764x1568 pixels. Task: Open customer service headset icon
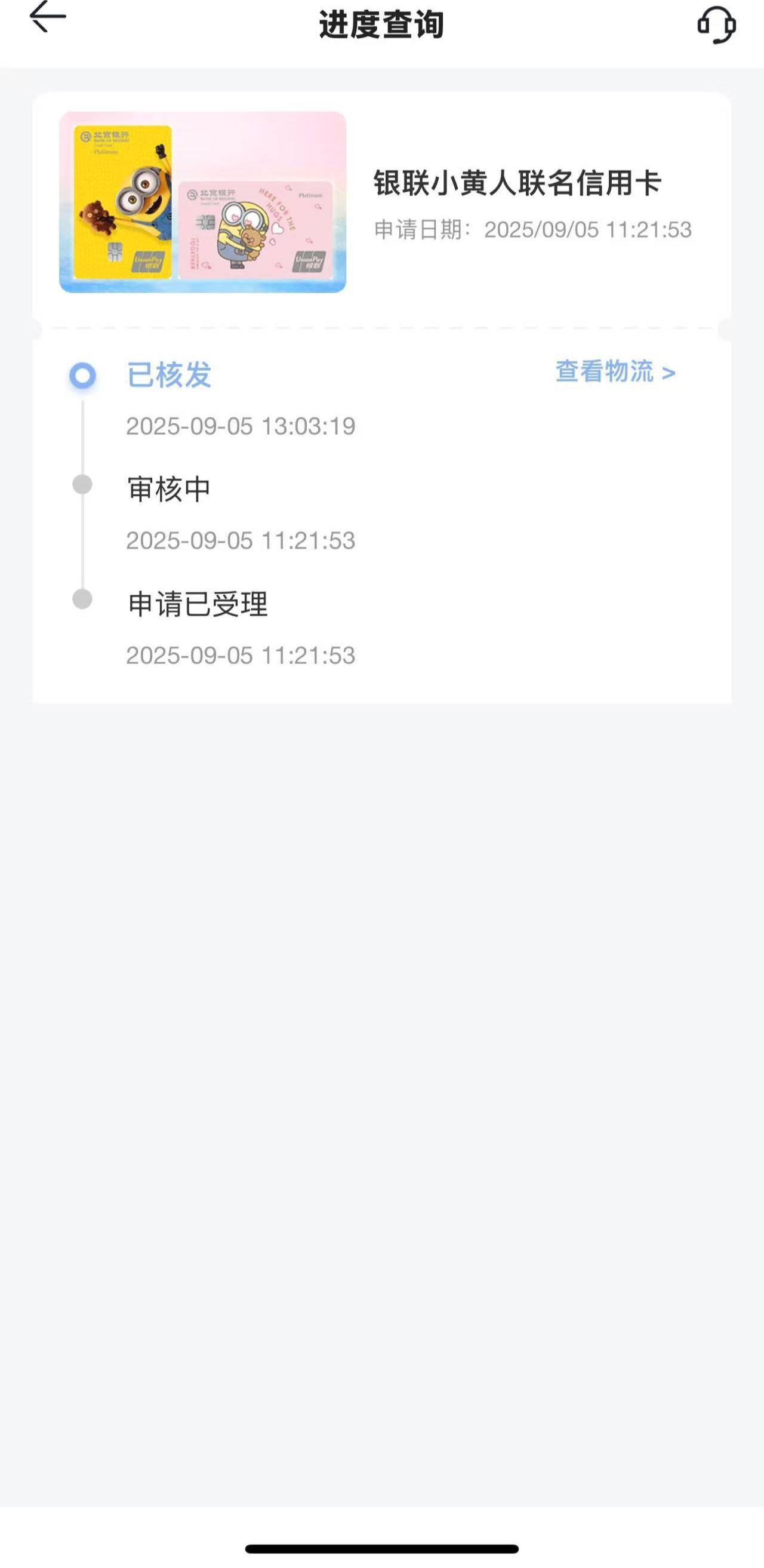tap(717, 25)
